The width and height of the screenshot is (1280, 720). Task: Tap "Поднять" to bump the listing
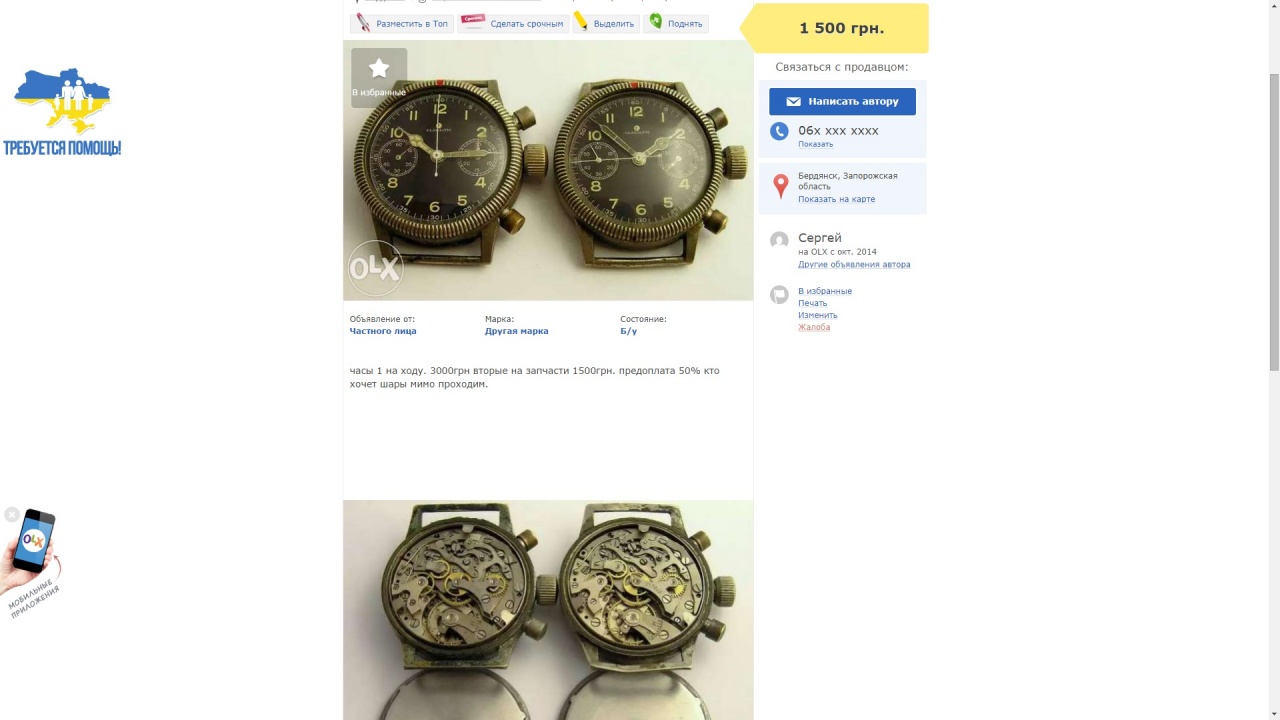coord(676,23)
